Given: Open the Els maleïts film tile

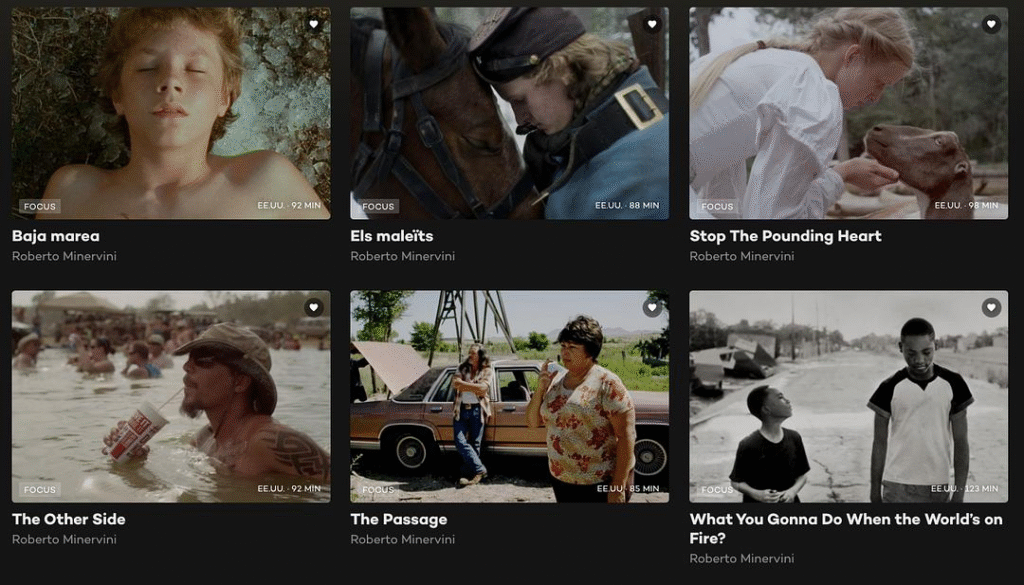Looking at the screenshot, I should coord(509,115).
